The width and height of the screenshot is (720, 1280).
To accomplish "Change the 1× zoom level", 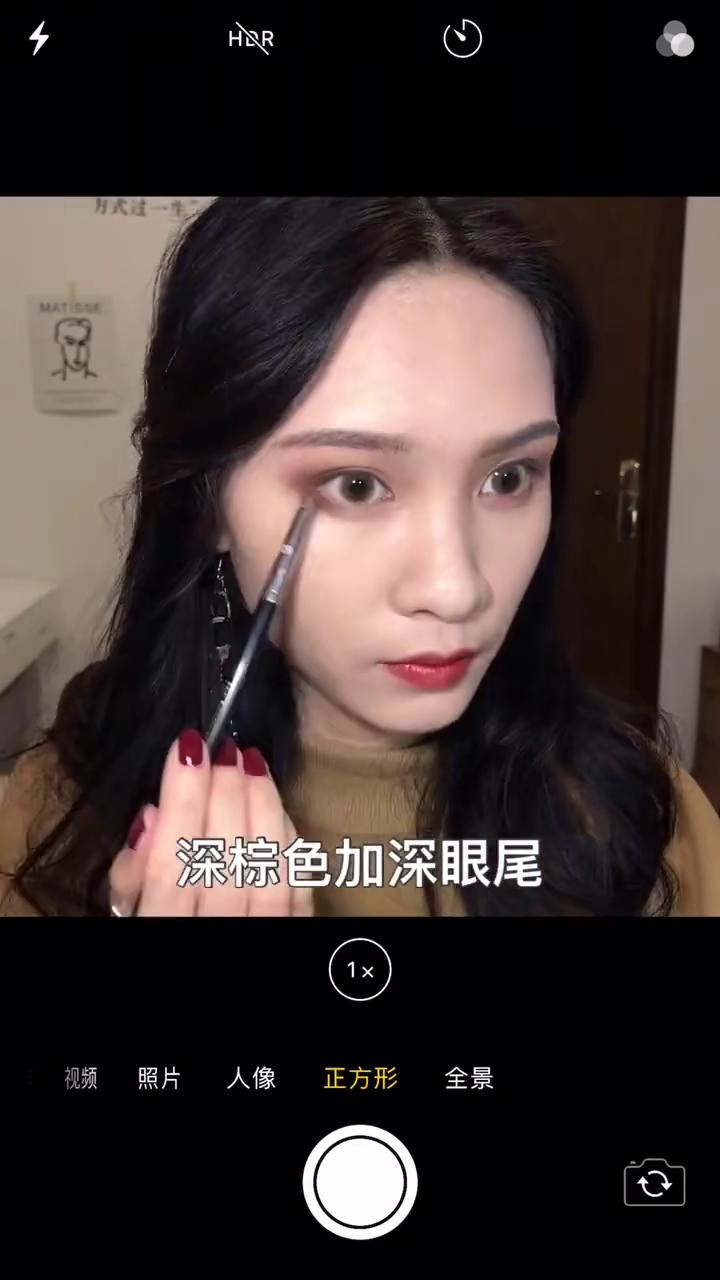I will point(360,970).
